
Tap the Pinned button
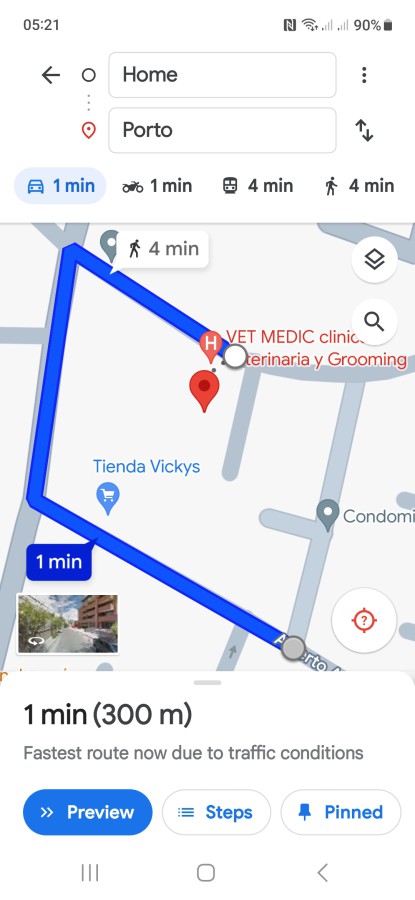pos(341,812)
